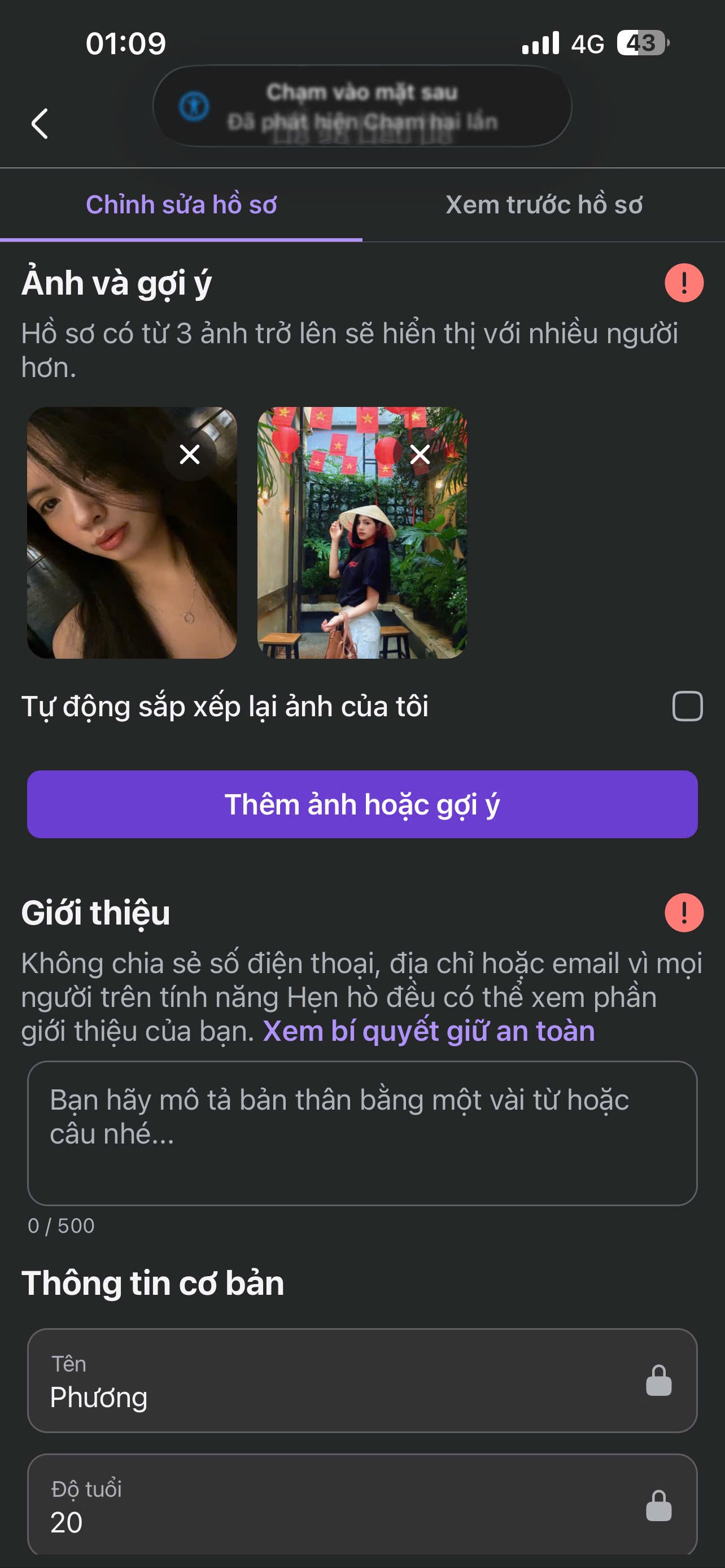This screenshot has width=725, height=1568.
Task: Tap the locked Độ tuổi field
Action: click(362, 1504)
